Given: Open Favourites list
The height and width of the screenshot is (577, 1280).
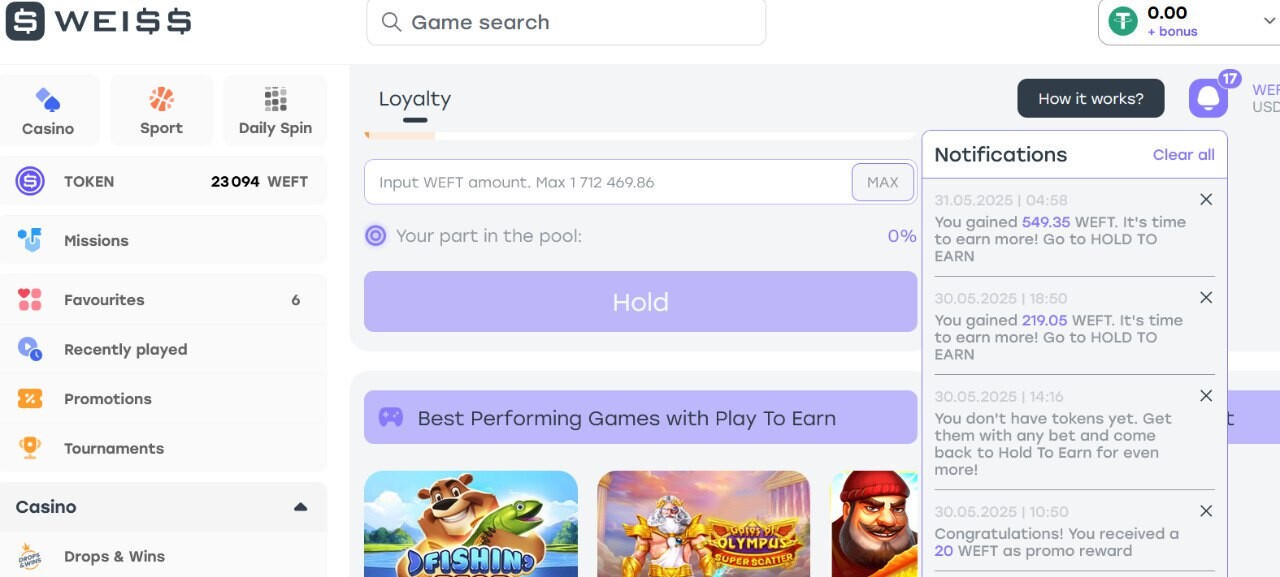Looking at the screenshot, I should coord(163,299).
